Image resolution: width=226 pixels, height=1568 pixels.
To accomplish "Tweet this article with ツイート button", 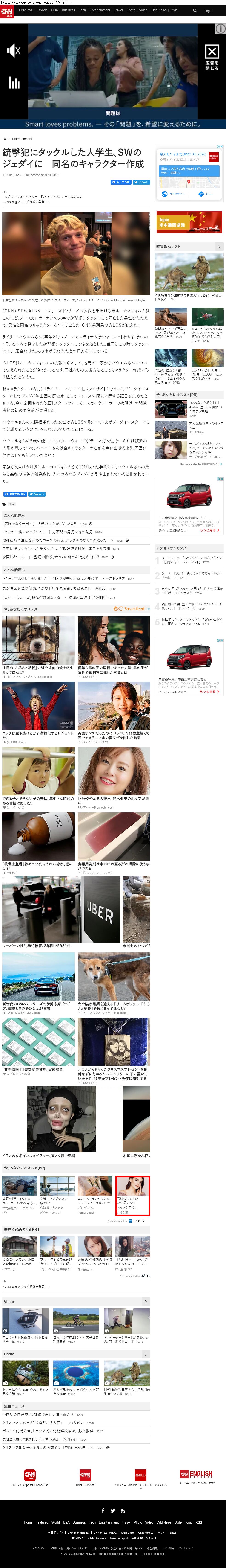I will click(x=142, y=182).
